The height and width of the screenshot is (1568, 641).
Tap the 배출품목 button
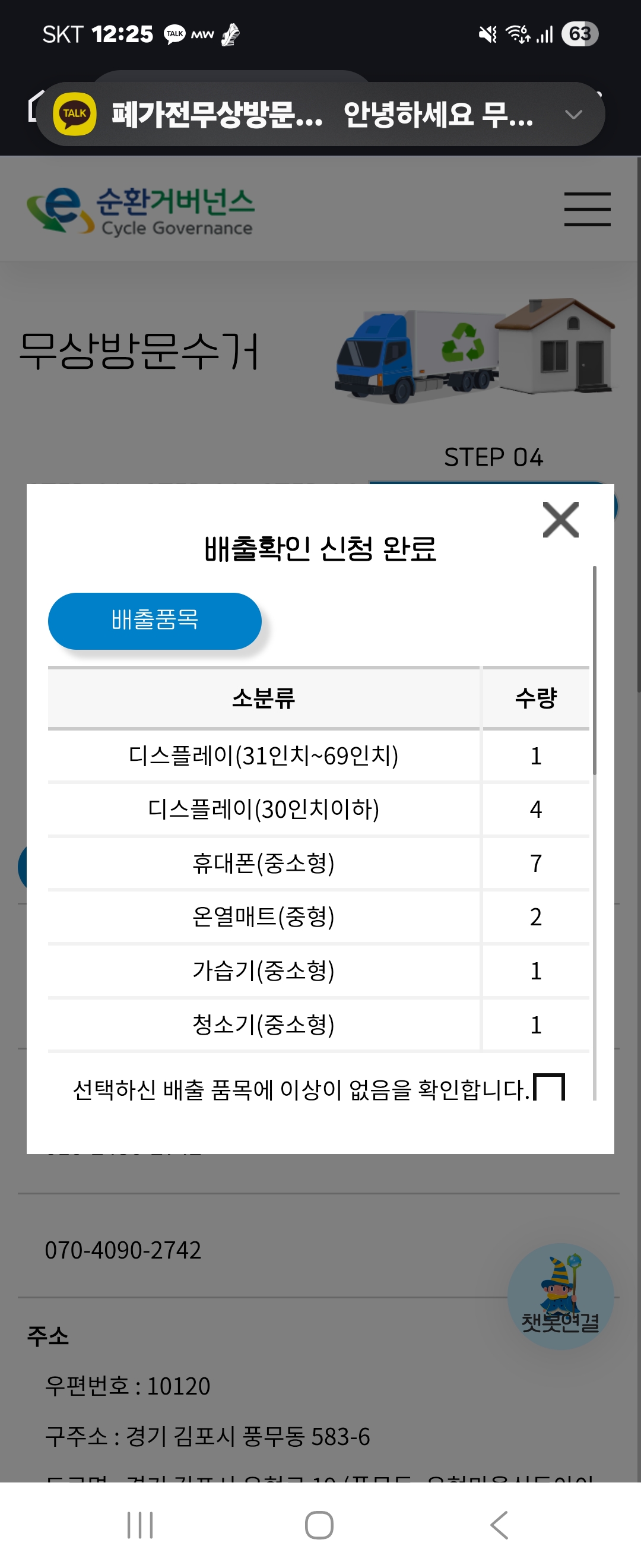pyautogui.click(x=154, y=620)
